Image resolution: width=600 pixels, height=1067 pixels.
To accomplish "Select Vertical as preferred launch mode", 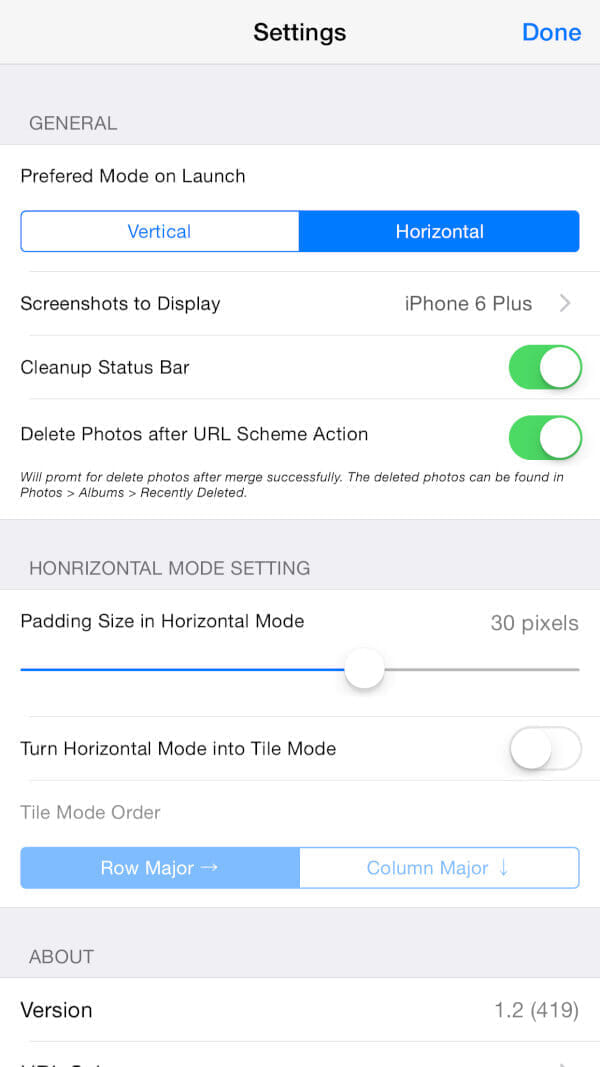I will coord(160,231).
